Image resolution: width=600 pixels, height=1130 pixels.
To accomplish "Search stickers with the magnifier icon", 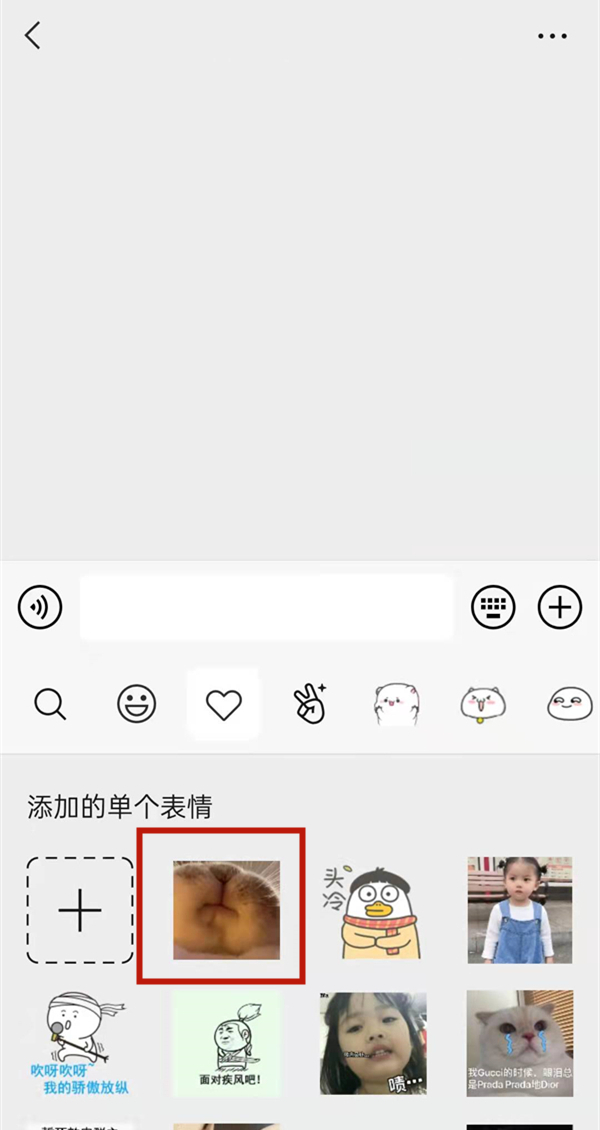I will click(x=50, y=705).
